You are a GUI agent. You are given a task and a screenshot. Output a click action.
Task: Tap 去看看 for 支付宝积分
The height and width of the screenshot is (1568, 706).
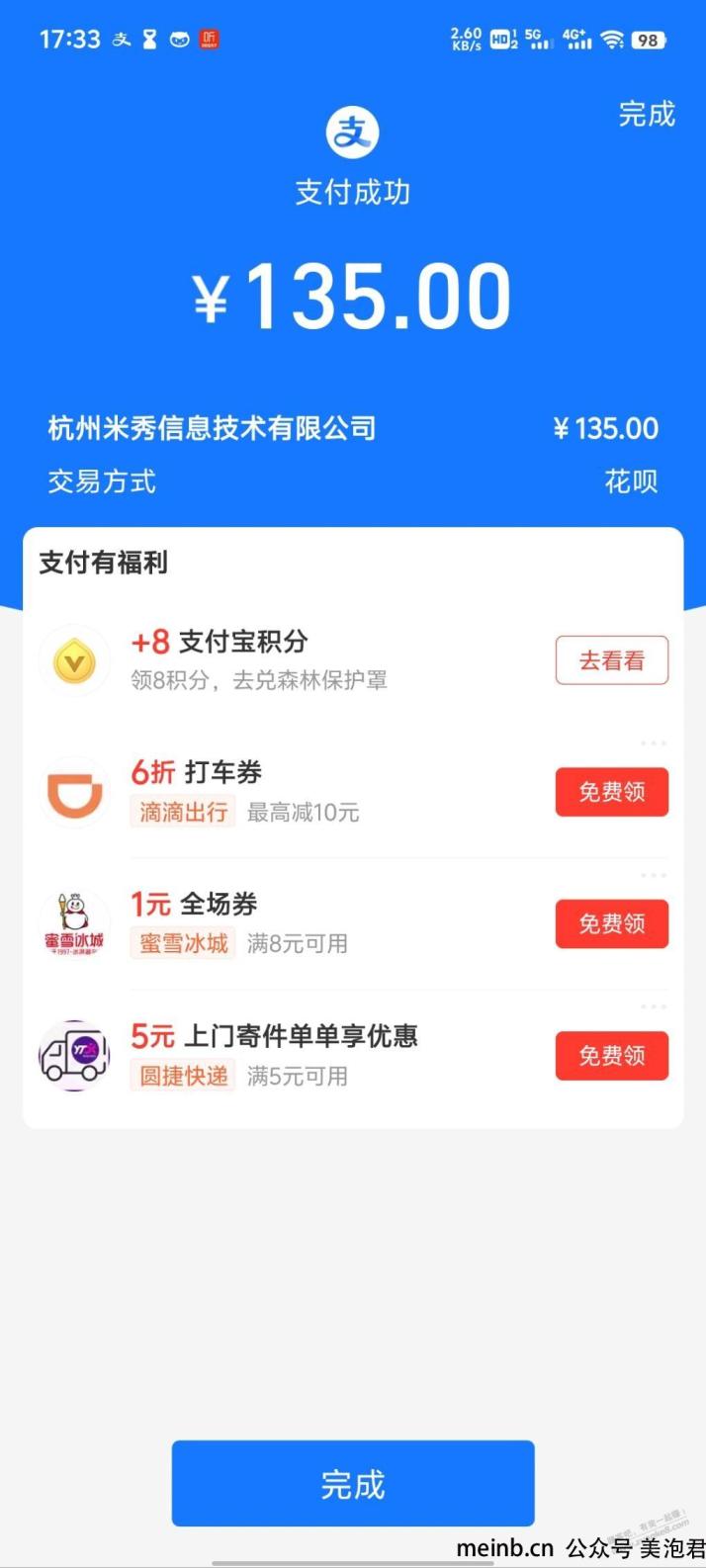coord(612,660)
